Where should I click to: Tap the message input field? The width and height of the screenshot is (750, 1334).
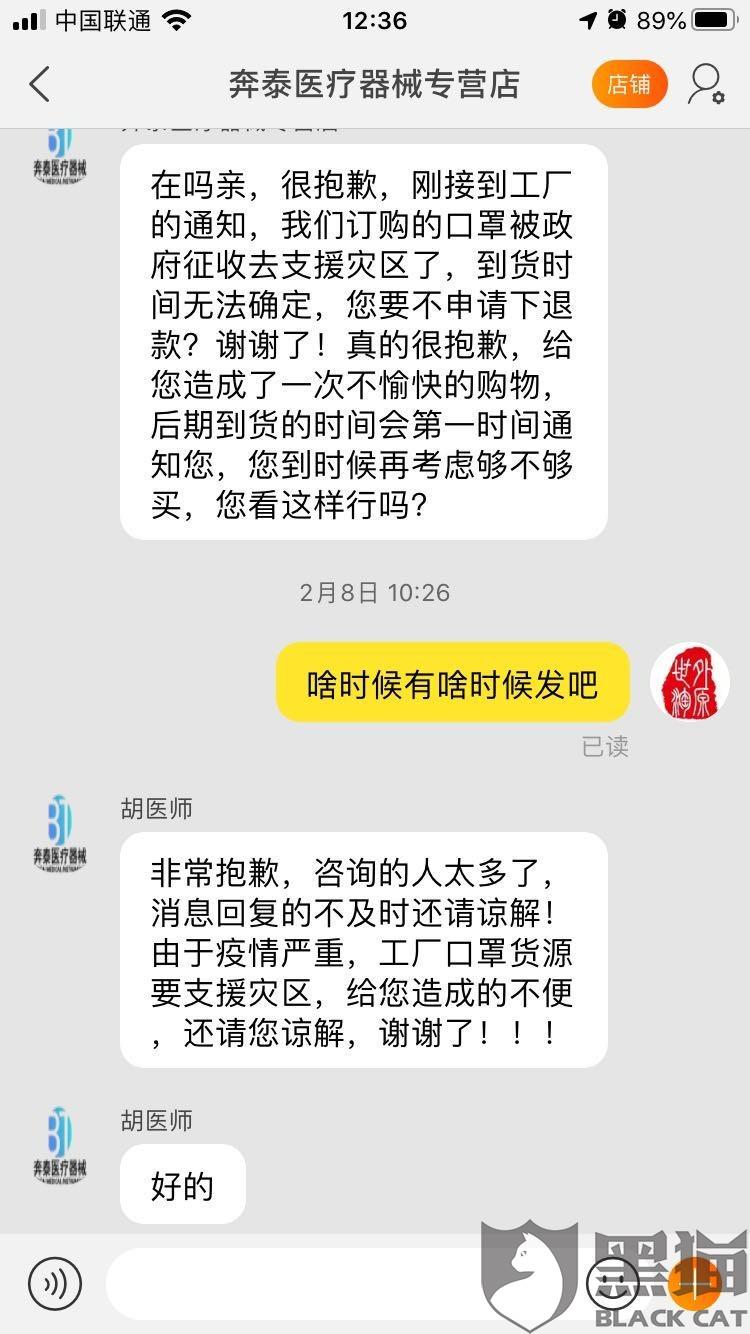[x=340, y=1283]
